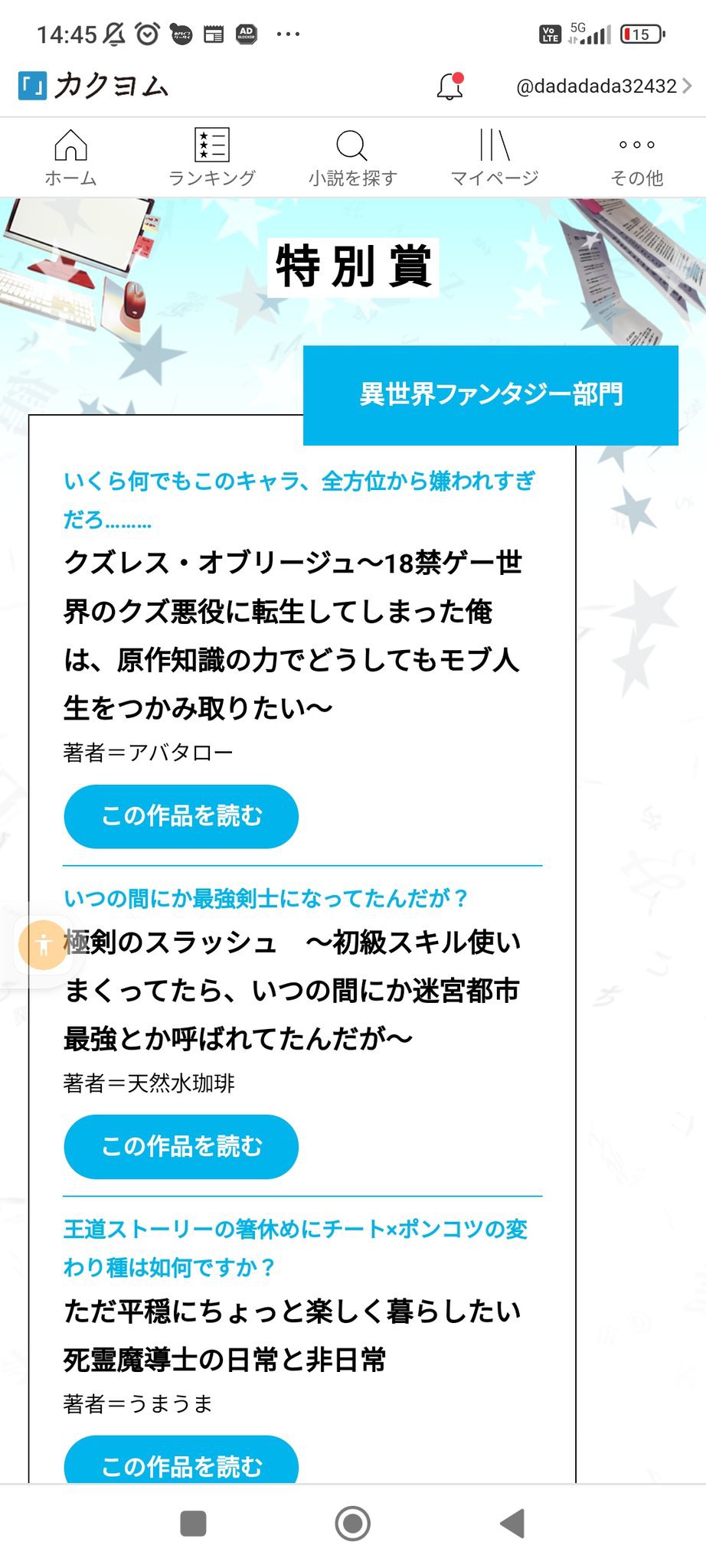706x1568 pixels.
Task: Read the うまうま novel via この作品を読む
Action: (181, 1463)
